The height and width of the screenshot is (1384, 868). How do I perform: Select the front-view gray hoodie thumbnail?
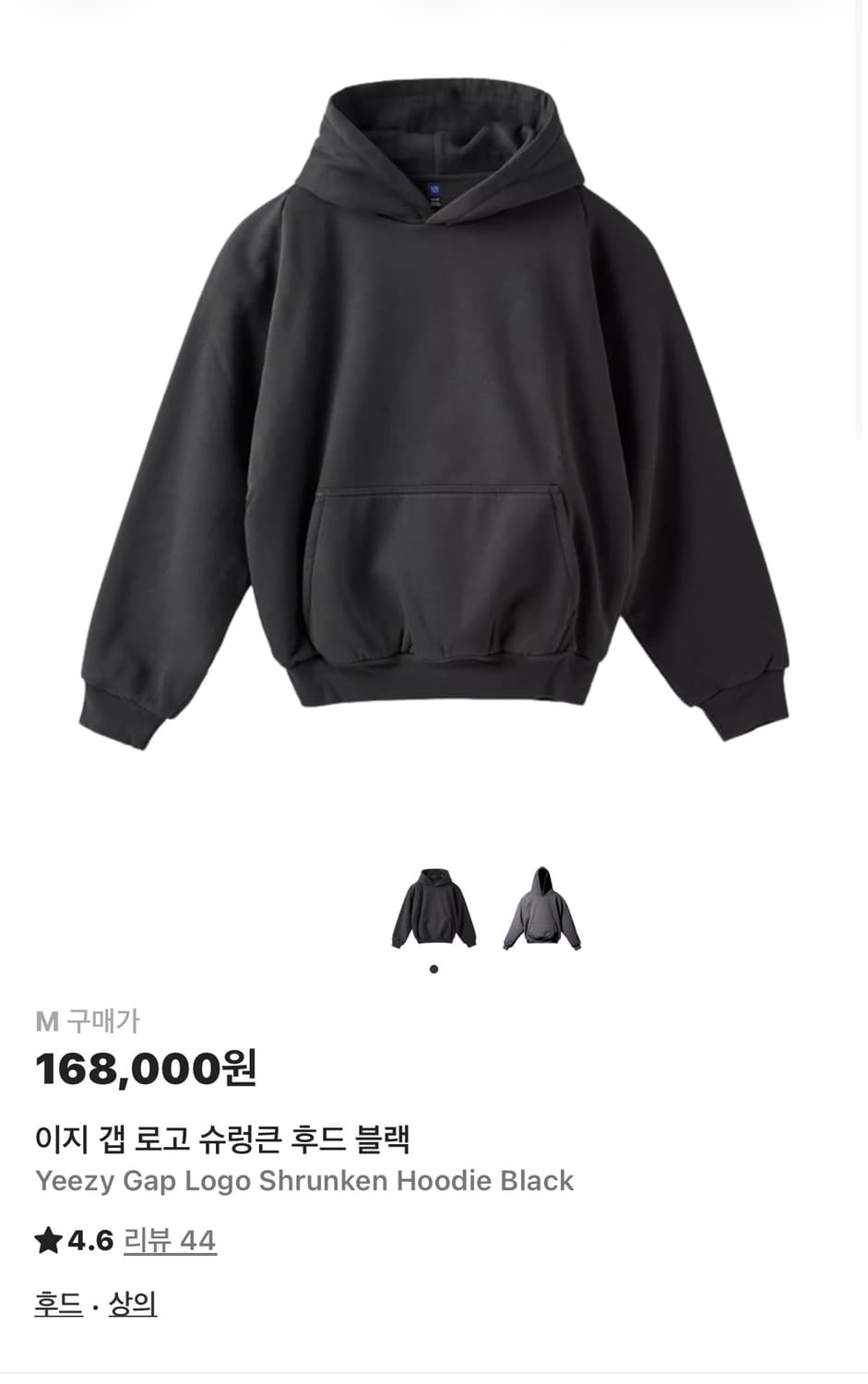click(543, 909)
